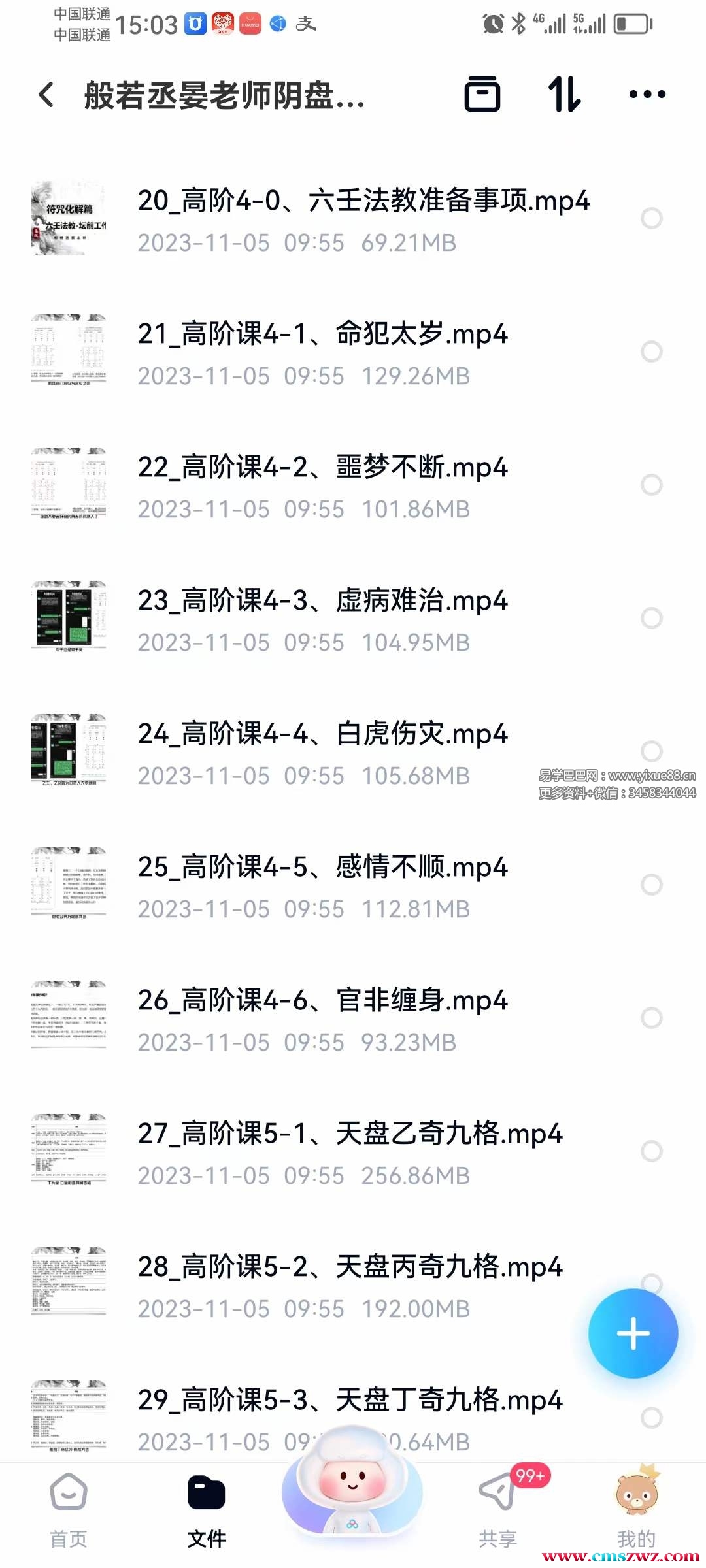Mark 25_高阶课4-5、感情不顺.mp4 as selected
Viewport: 706px width, 1568px height.
[651, 885]
